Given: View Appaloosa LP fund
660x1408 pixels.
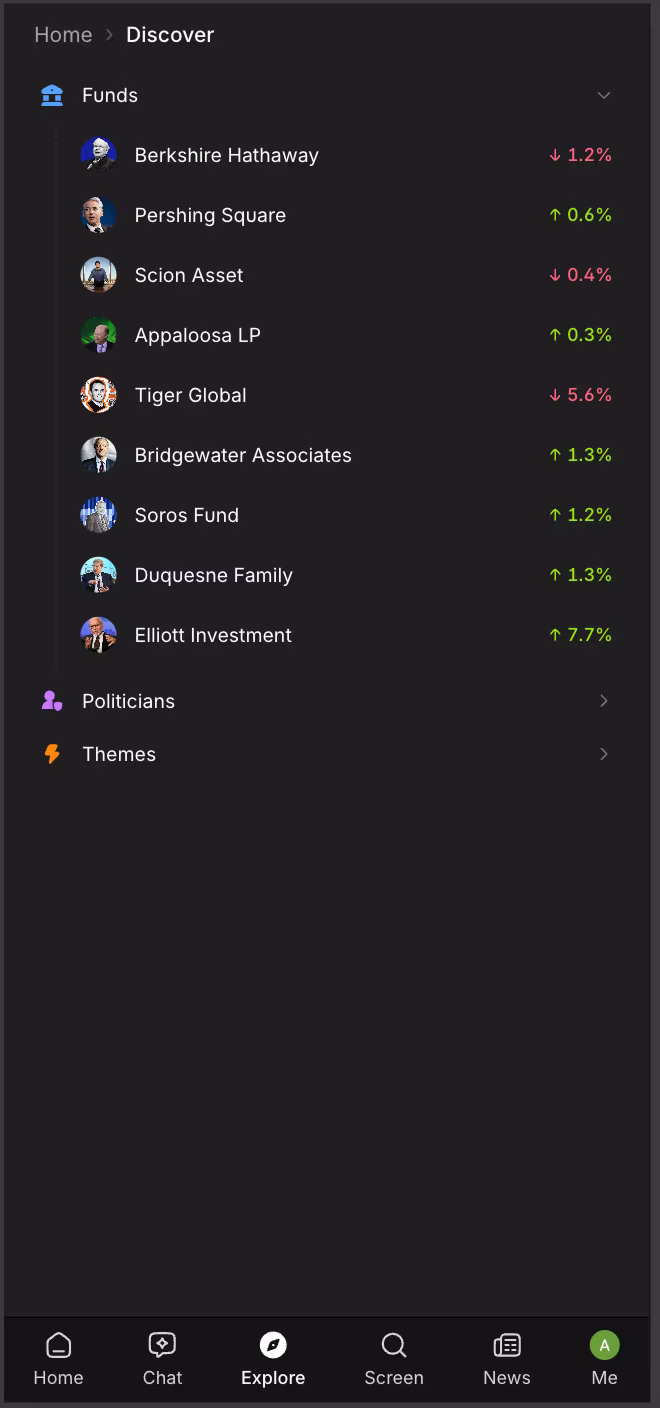Looking at the screenshot, I should pyautogui.click(x=197, y=335).
